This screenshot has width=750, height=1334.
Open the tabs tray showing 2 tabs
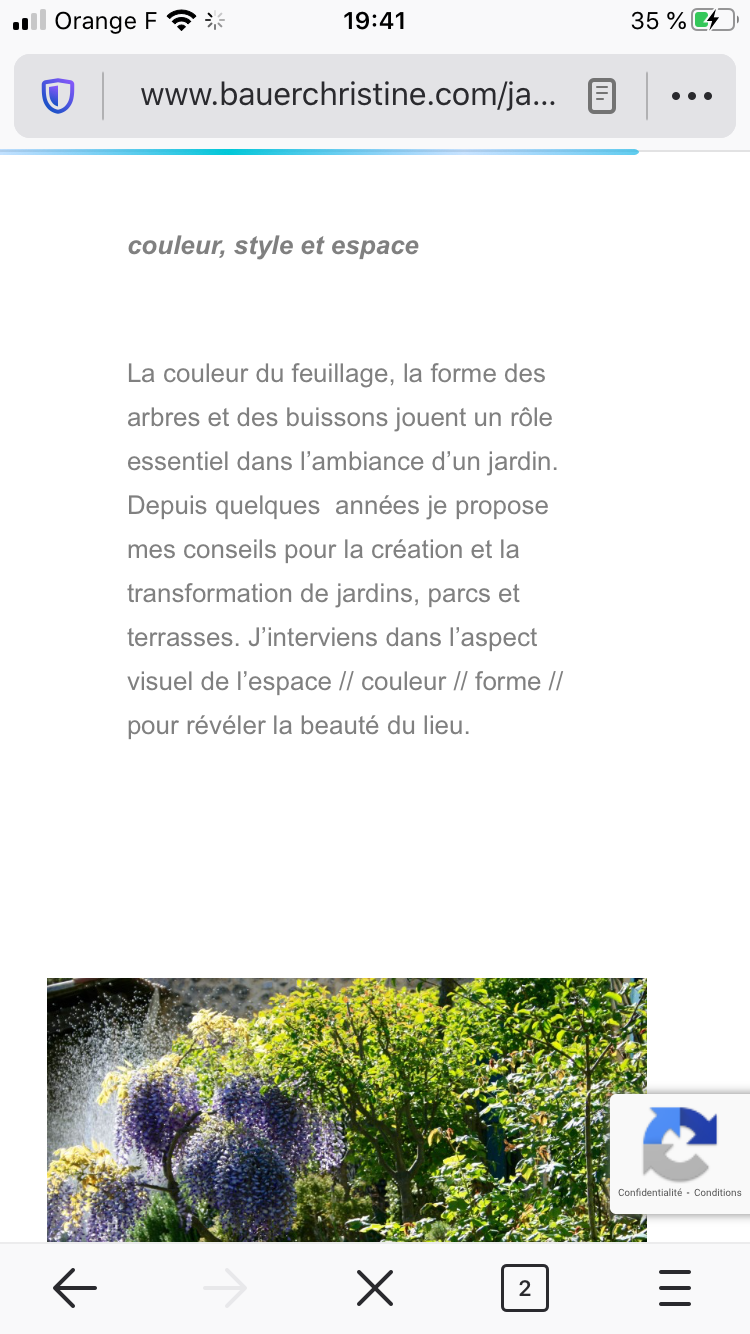[525, 1288]
